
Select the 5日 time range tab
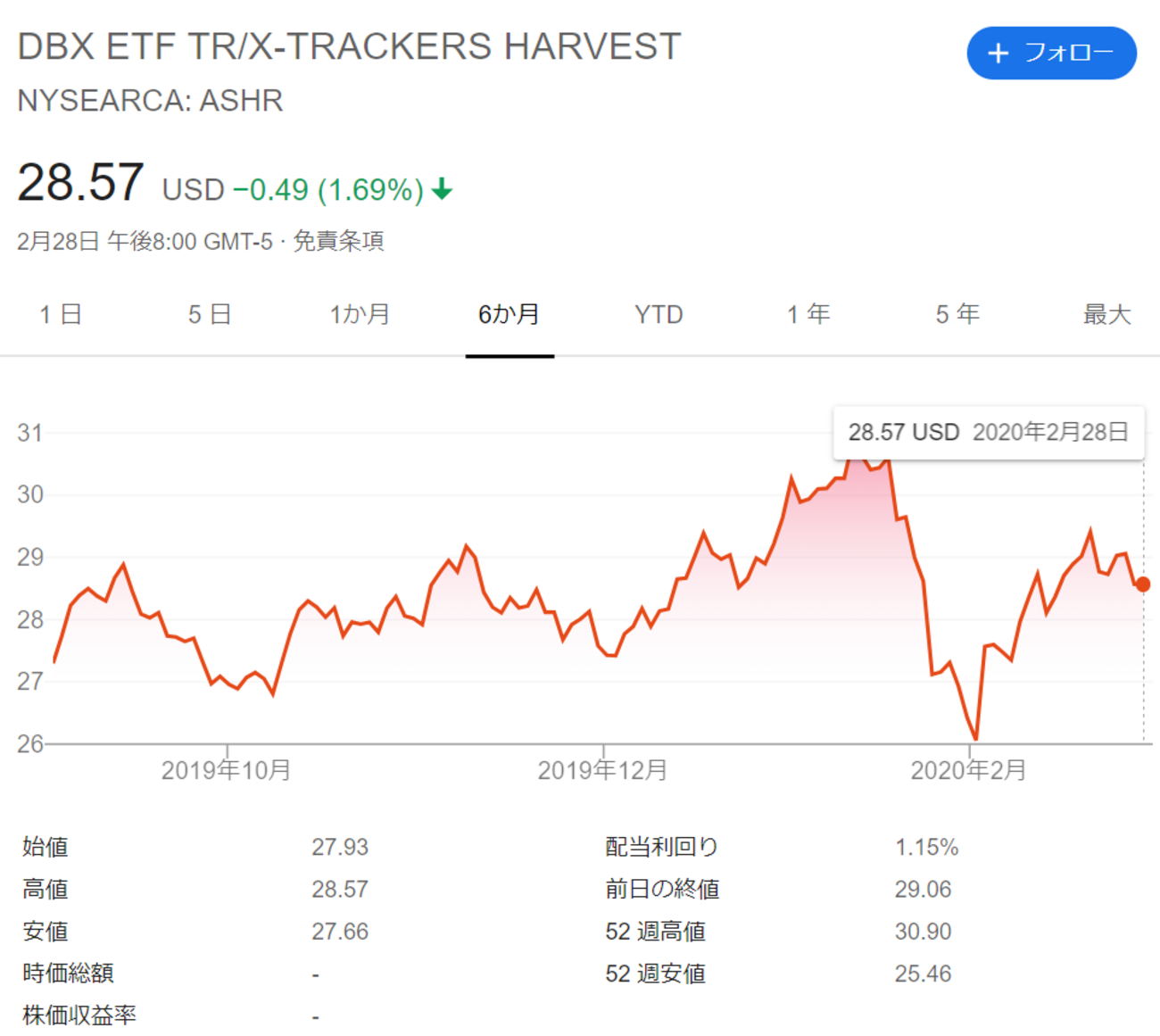(210, 314)
